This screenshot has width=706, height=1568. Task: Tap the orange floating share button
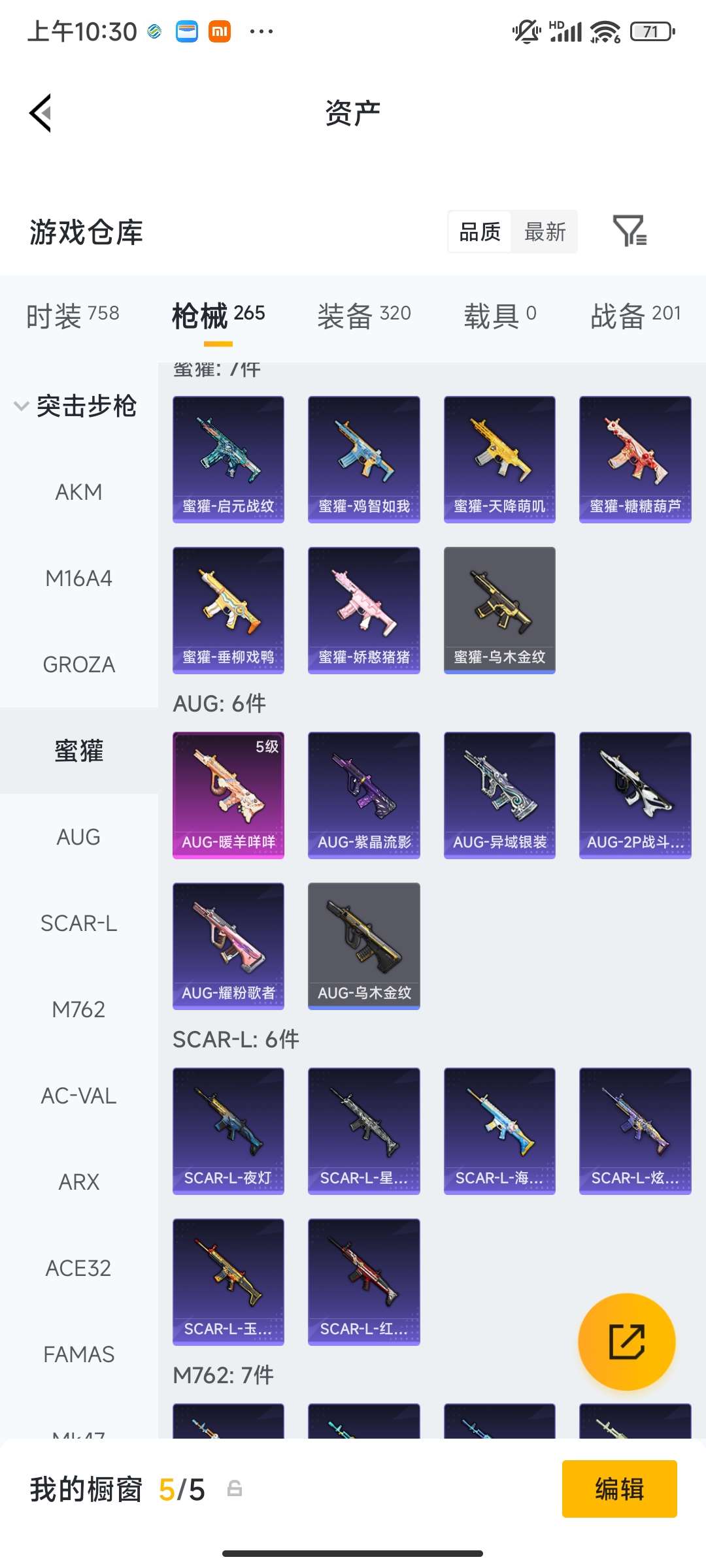coord(626,1341)
